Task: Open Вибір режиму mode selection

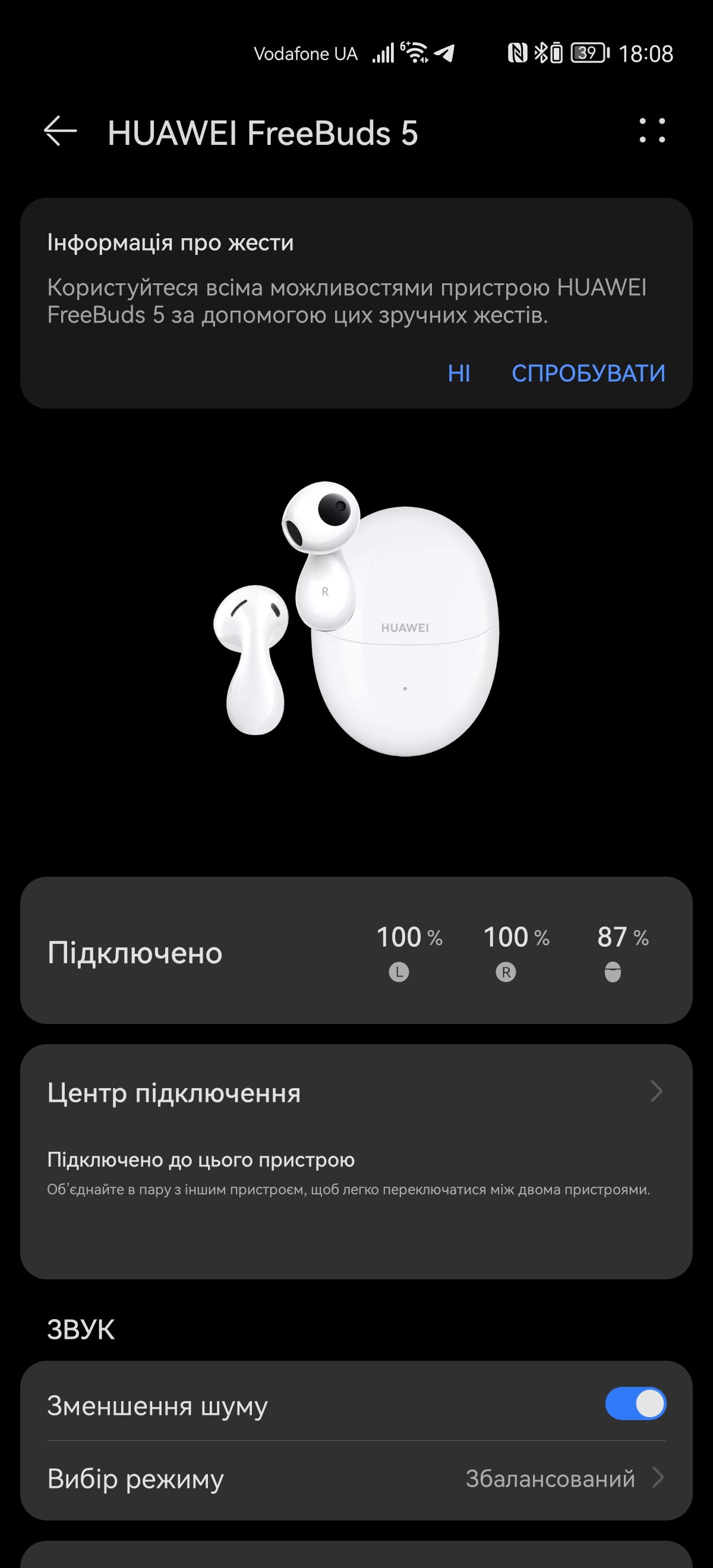Action: pos(355,1478)
